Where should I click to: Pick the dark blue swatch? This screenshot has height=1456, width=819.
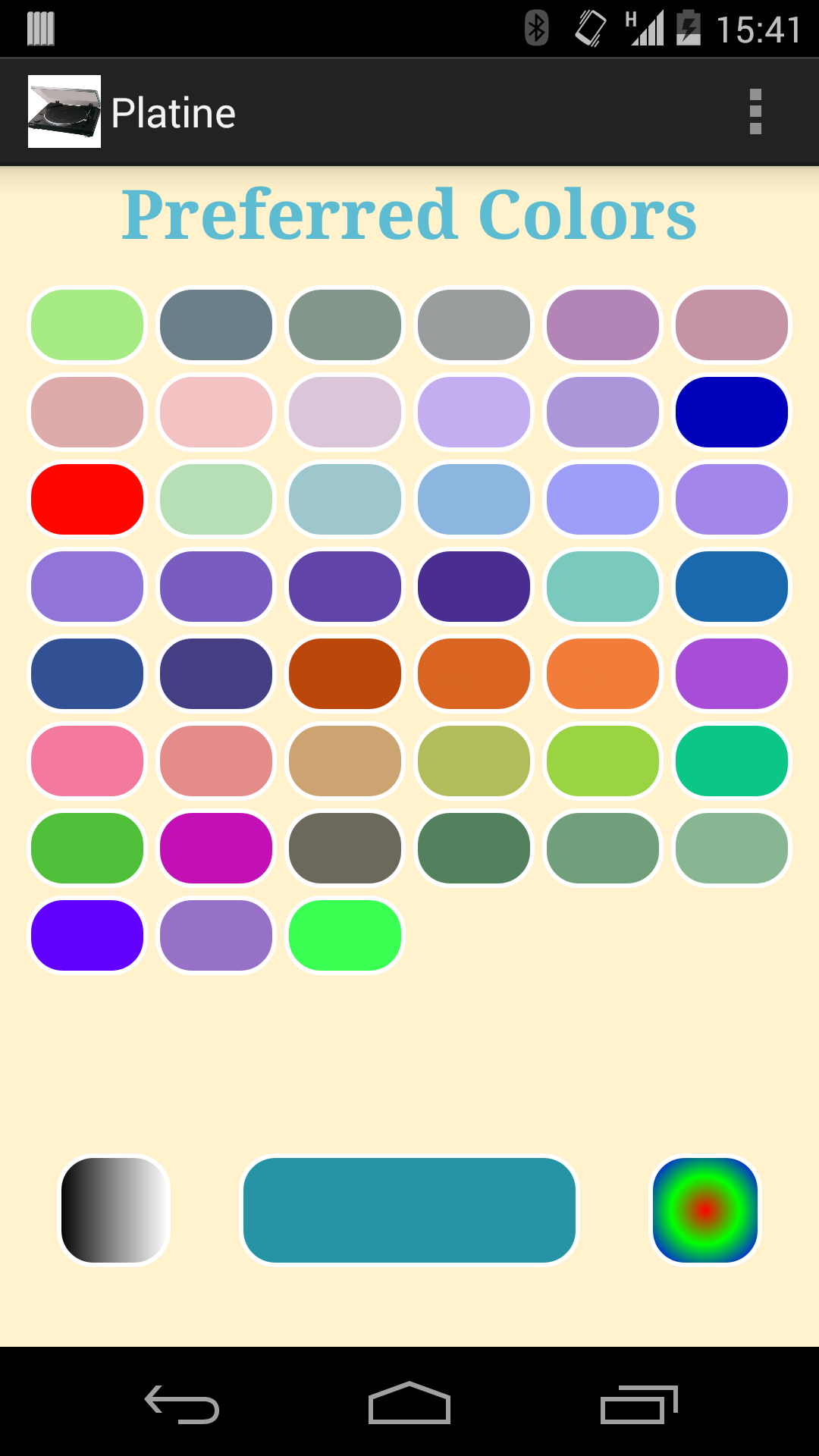pyautogui.click(x=732, y=412)
